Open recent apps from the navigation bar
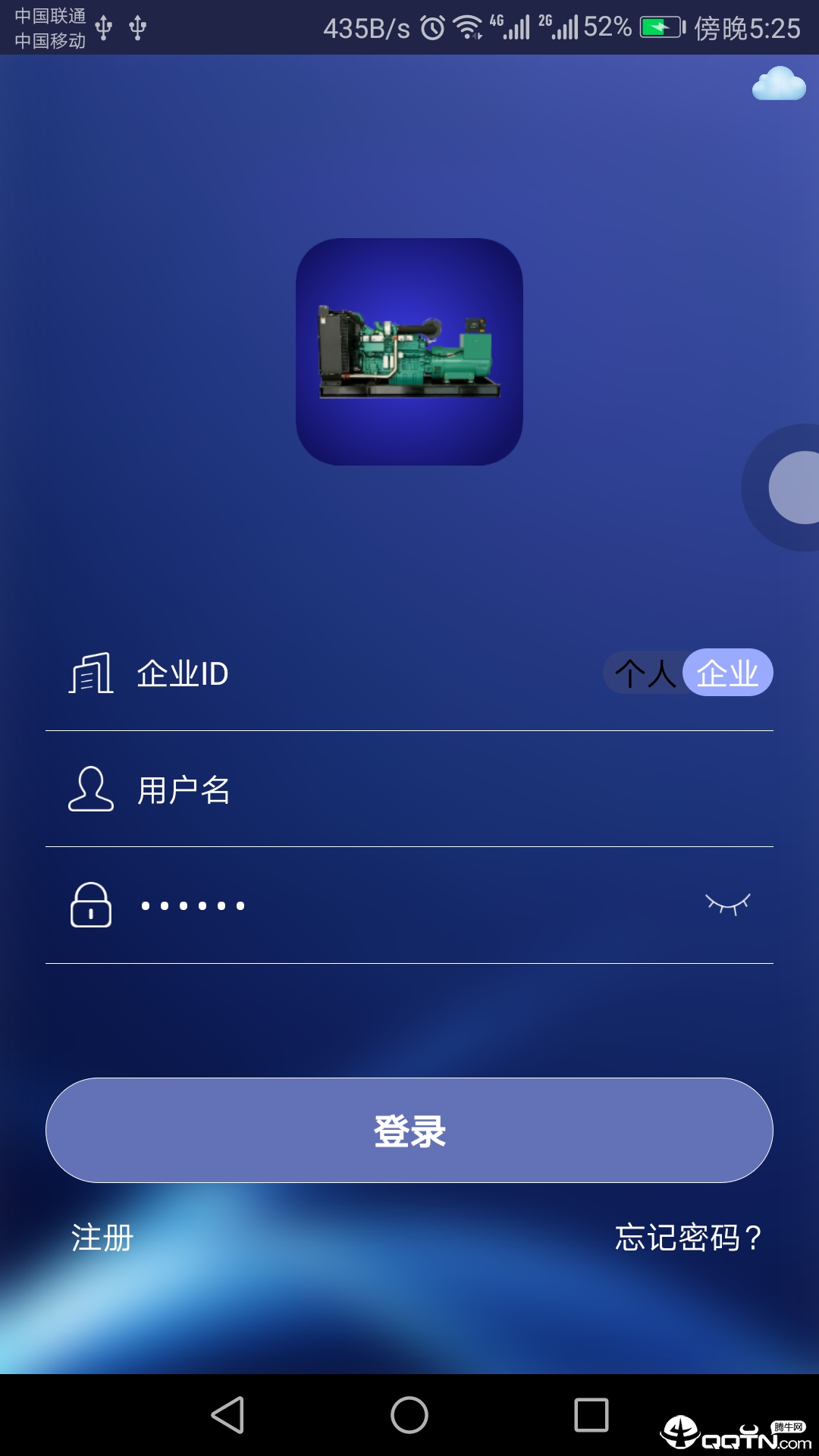The height and width of the screenshot is (1456, 819). pos(591,1415)
